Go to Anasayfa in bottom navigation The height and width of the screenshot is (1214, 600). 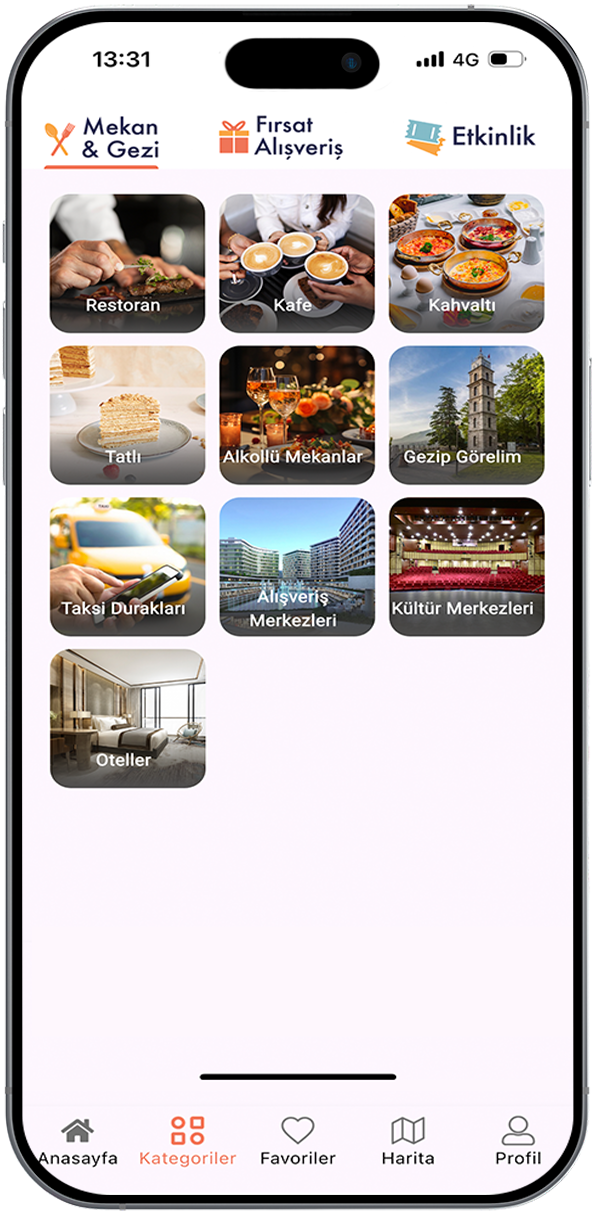(78, 1142)
